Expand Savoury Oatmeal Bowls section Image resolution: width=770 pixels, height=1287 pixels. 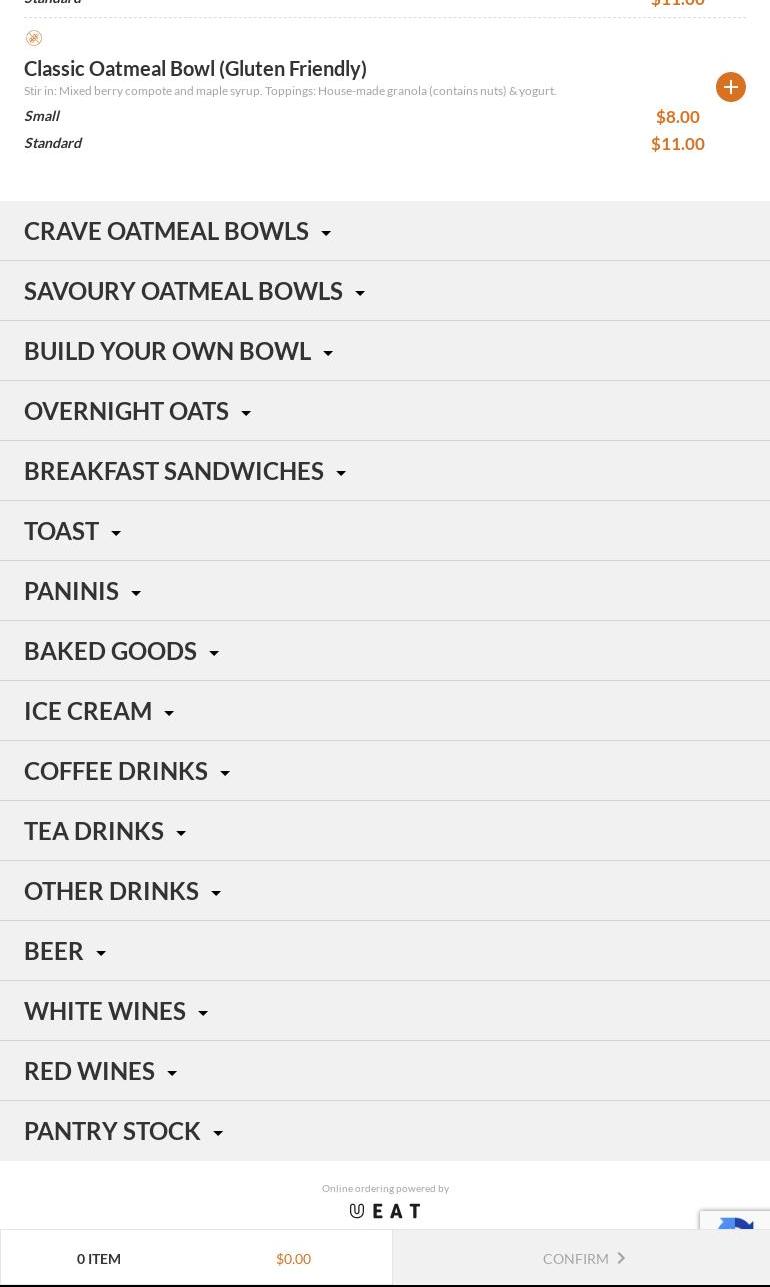[194, 291]
